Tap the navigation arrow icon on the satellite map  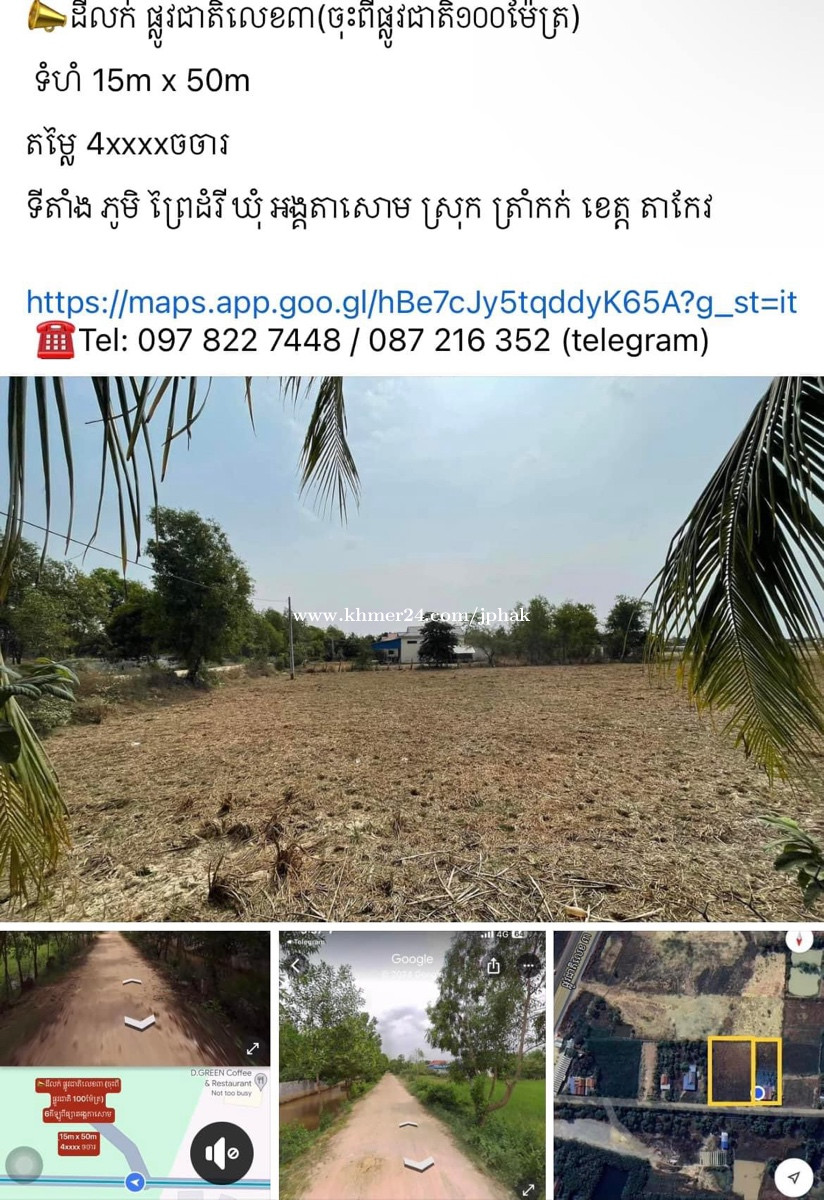tap(792, 1177)
